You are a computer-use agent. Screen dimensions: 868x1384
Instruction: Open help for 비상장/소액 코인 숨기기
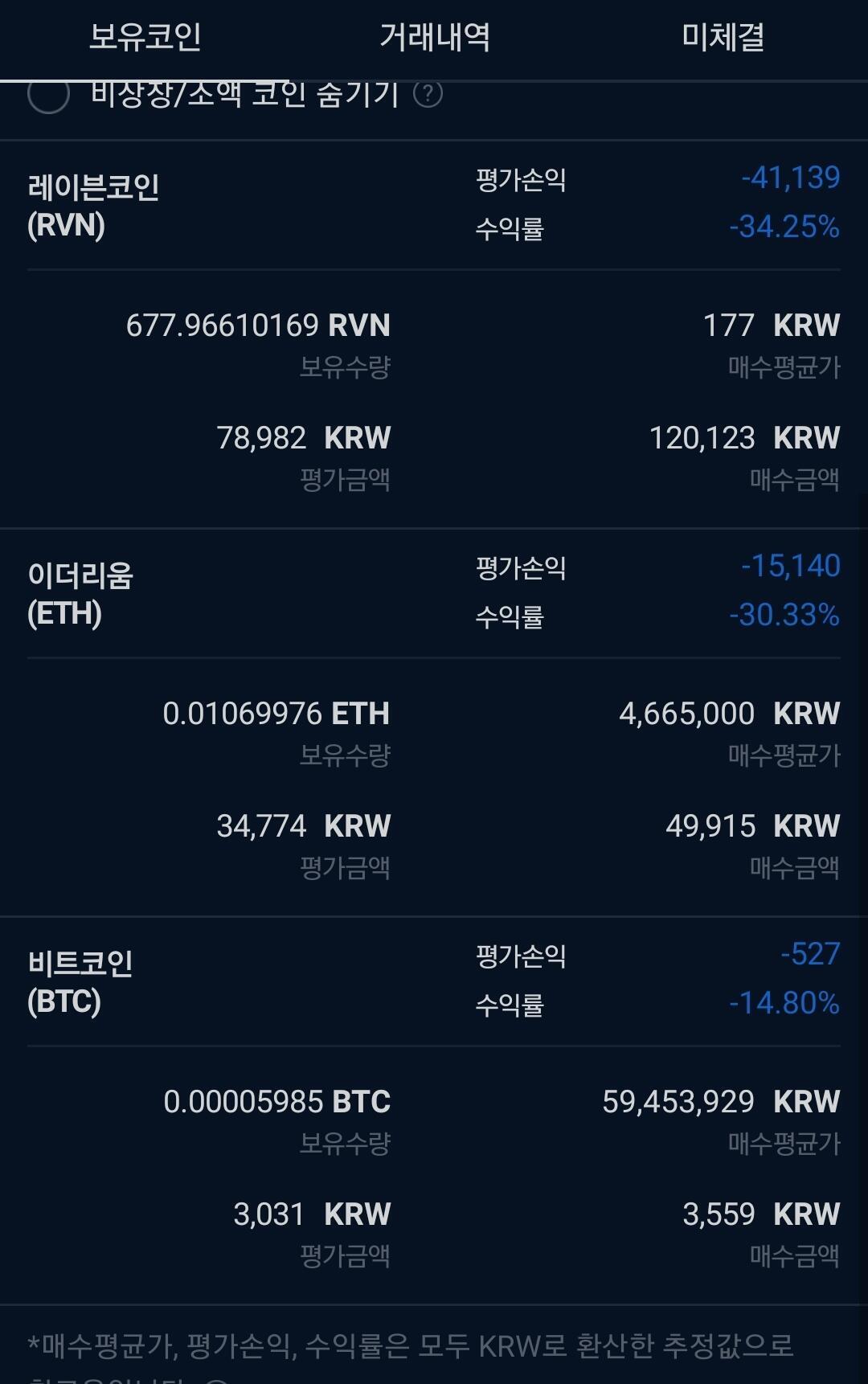click(428, 95)
